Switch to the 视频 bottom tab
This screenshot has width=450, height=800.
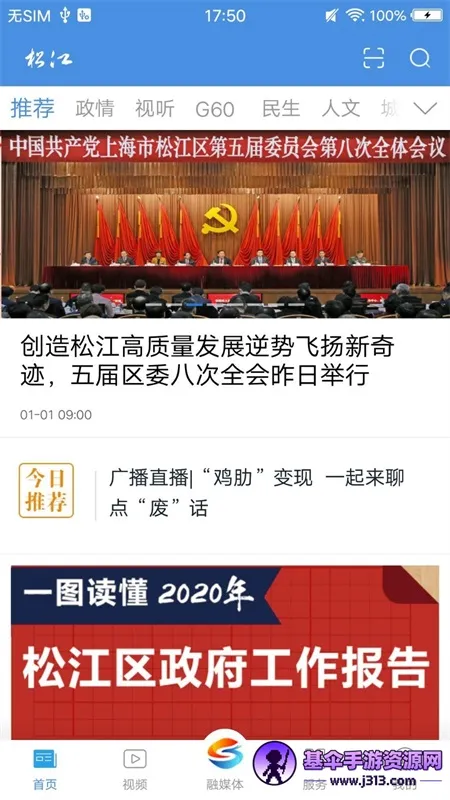pos(135,770)
